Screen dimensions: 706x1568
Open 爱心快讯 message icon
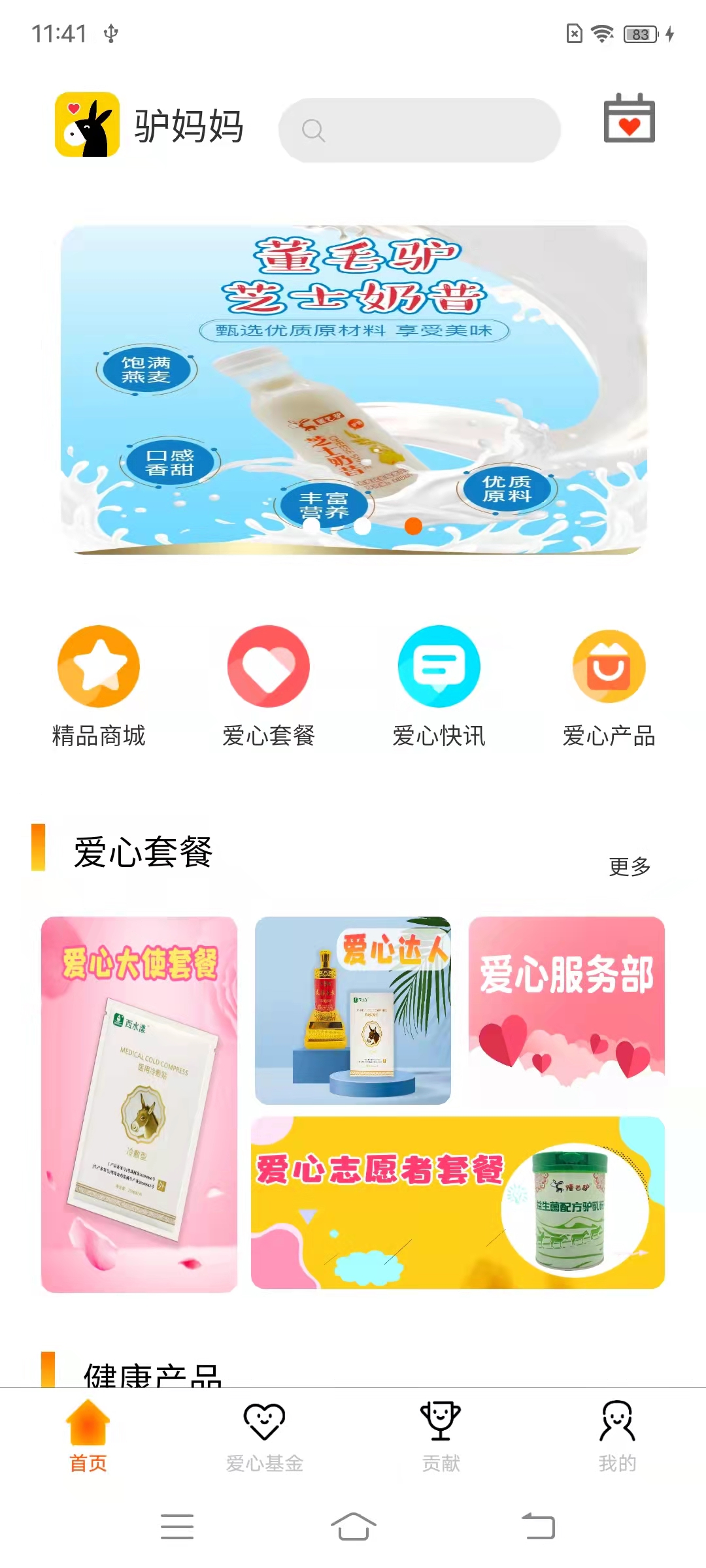click(x=439, y=666)
